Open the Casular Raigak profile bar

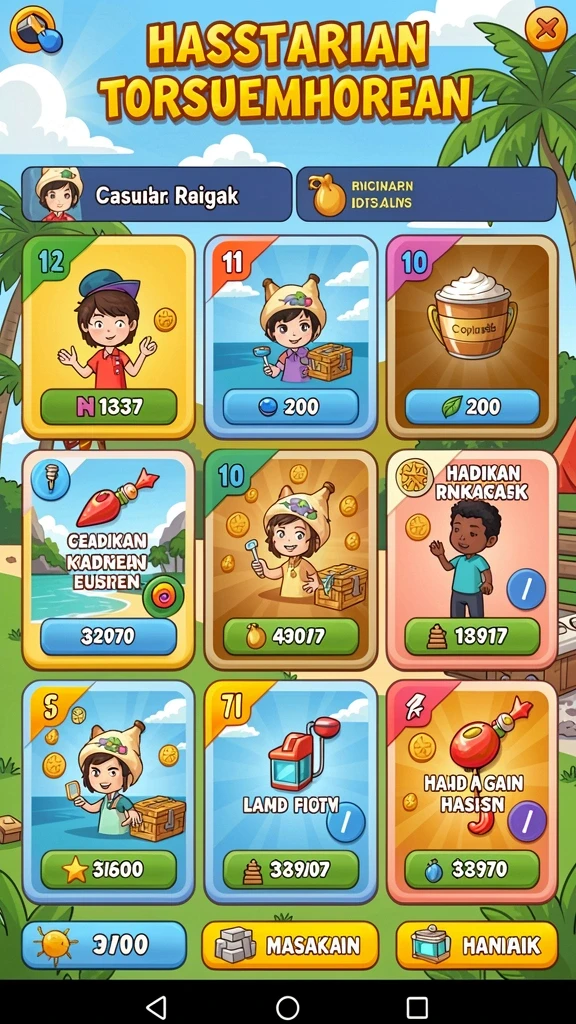(x=156, y=195)
